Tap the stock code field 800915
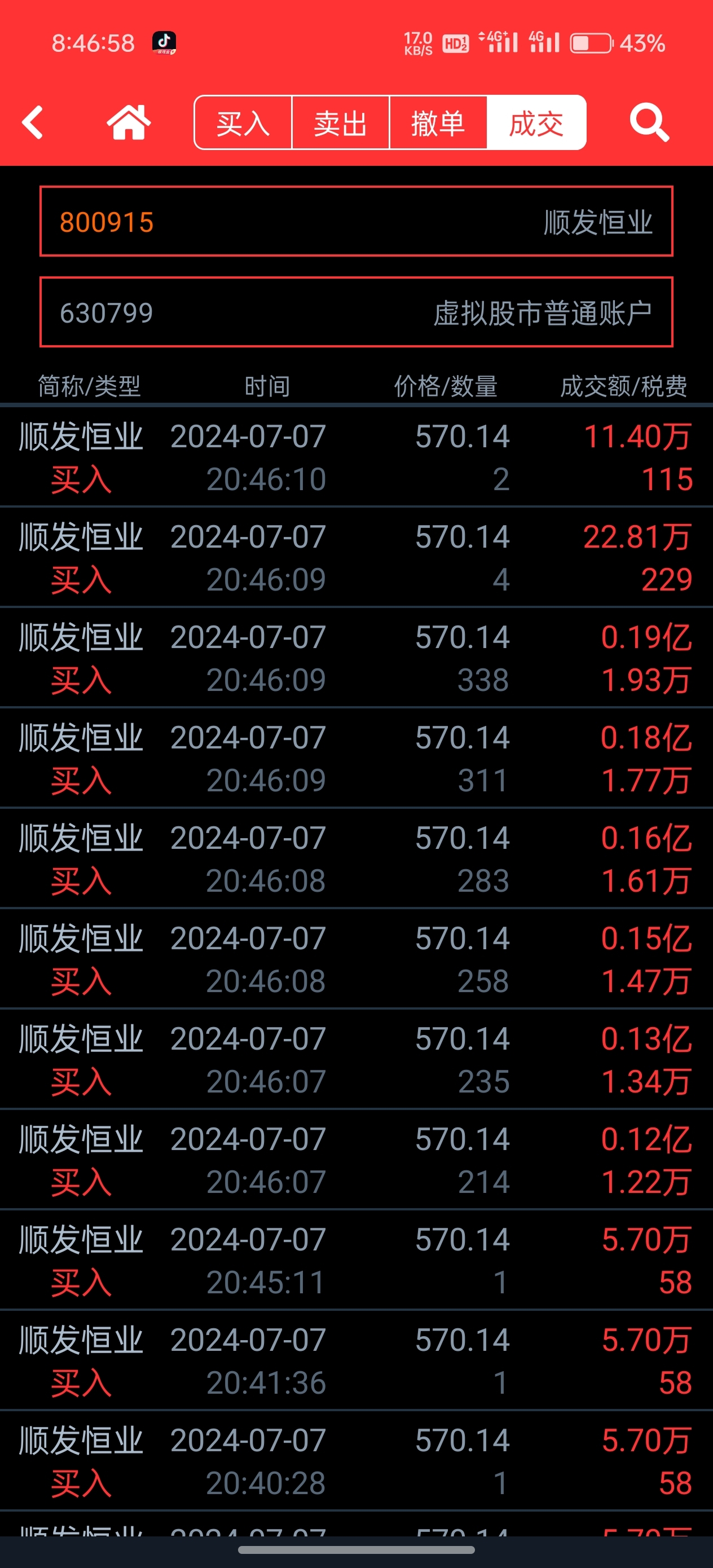 [x=356, y=221]
